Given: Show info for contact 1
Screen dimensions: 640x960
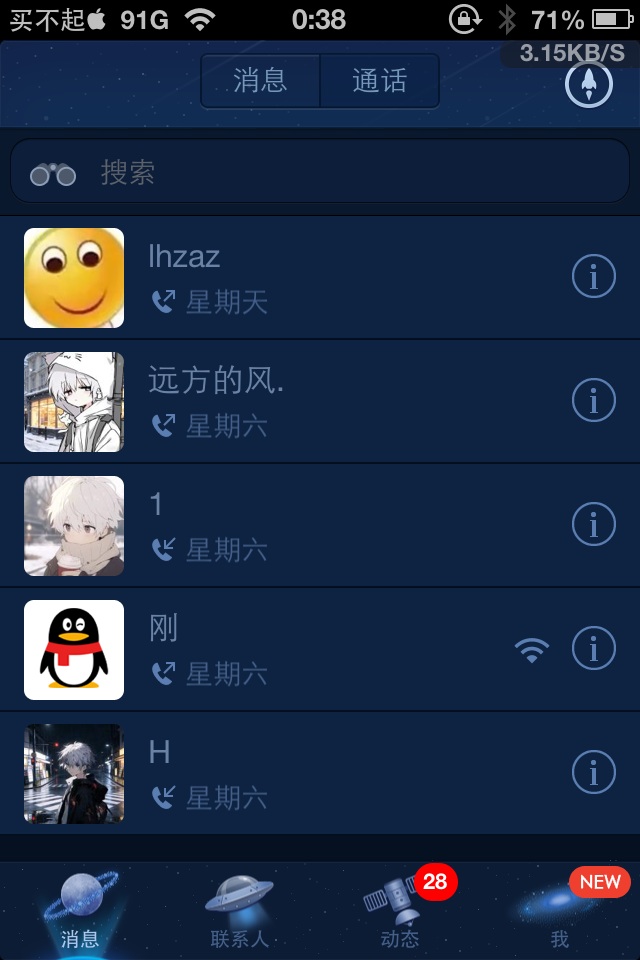Looking at the screenshot, I should click(x=593, y=526).
